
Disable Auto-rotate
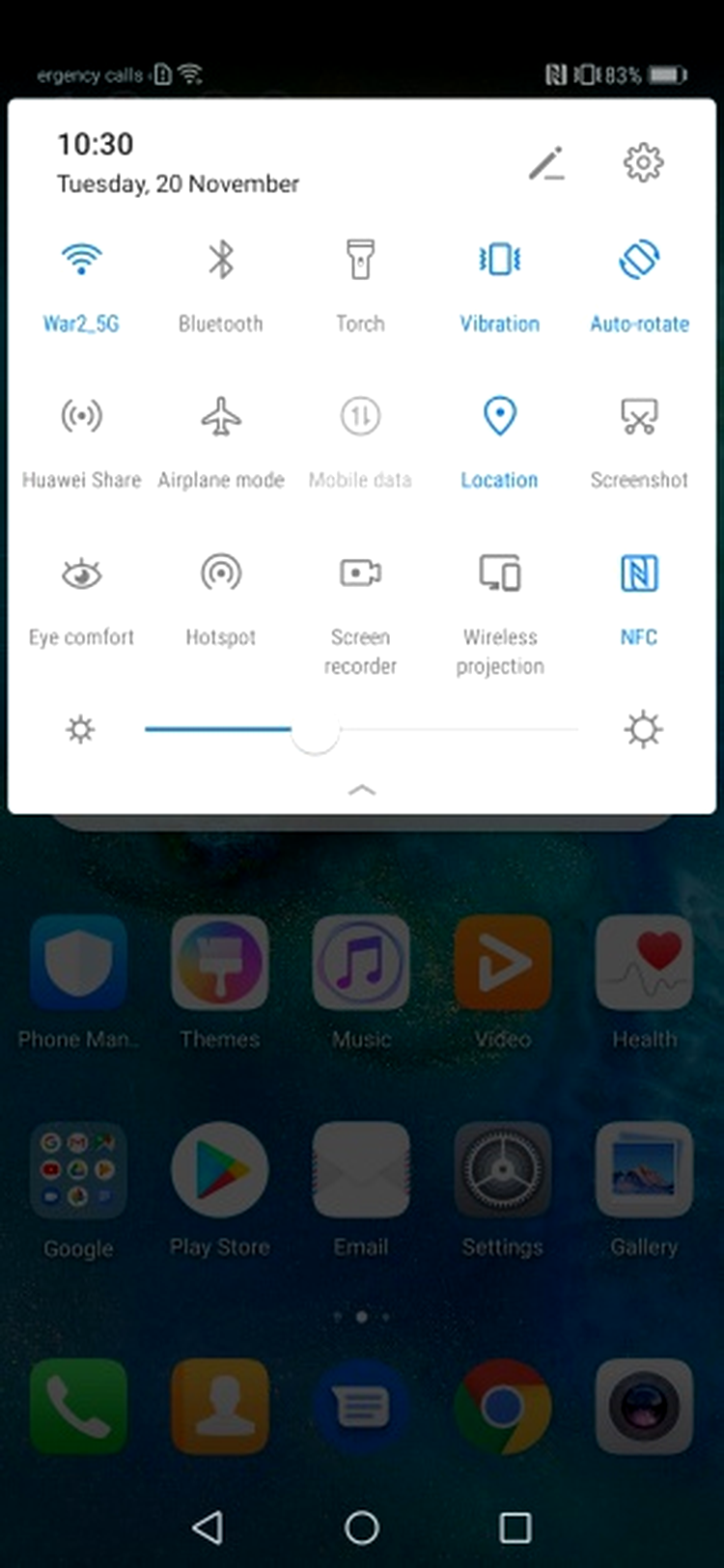639,260
